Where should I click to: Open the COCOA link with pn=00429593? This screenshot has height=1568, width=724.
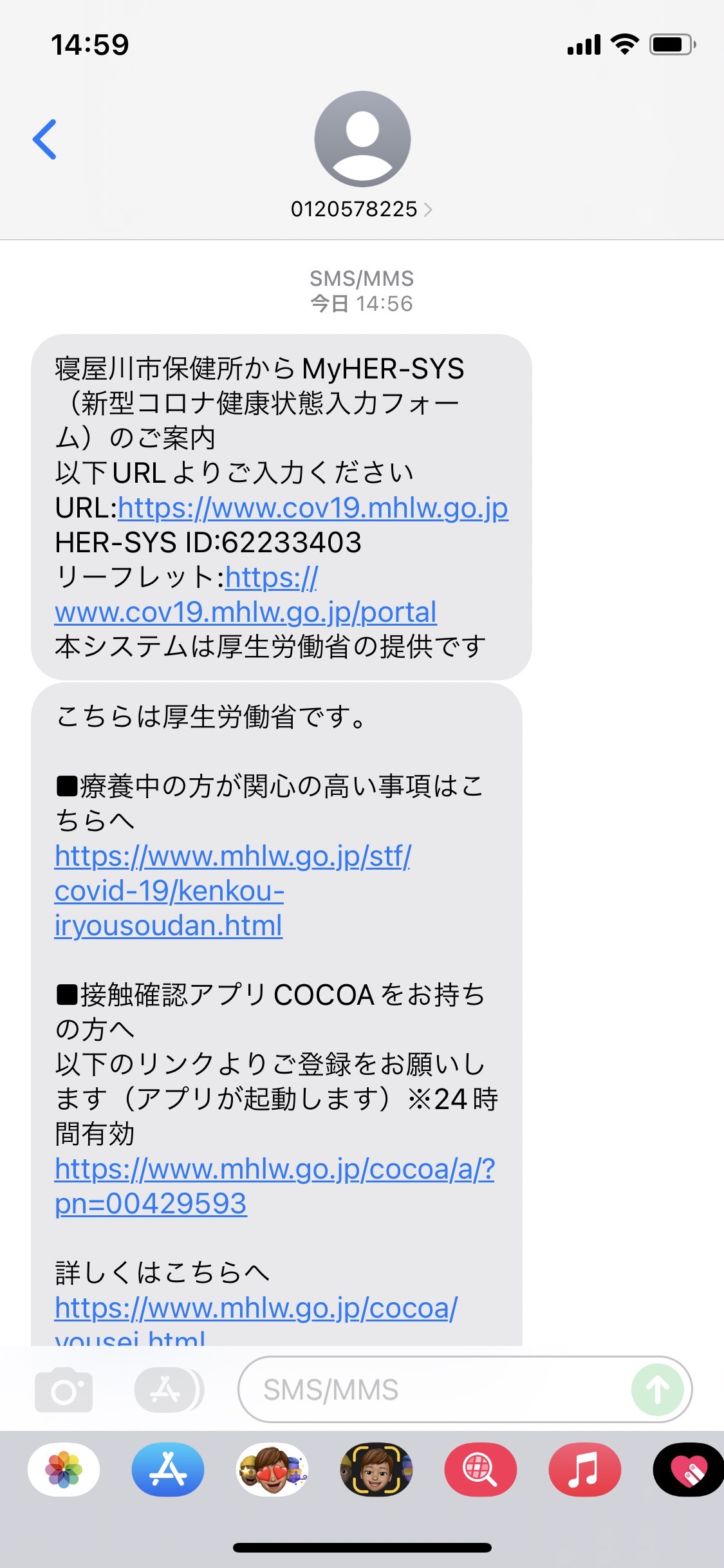(x=275, y=1186)
